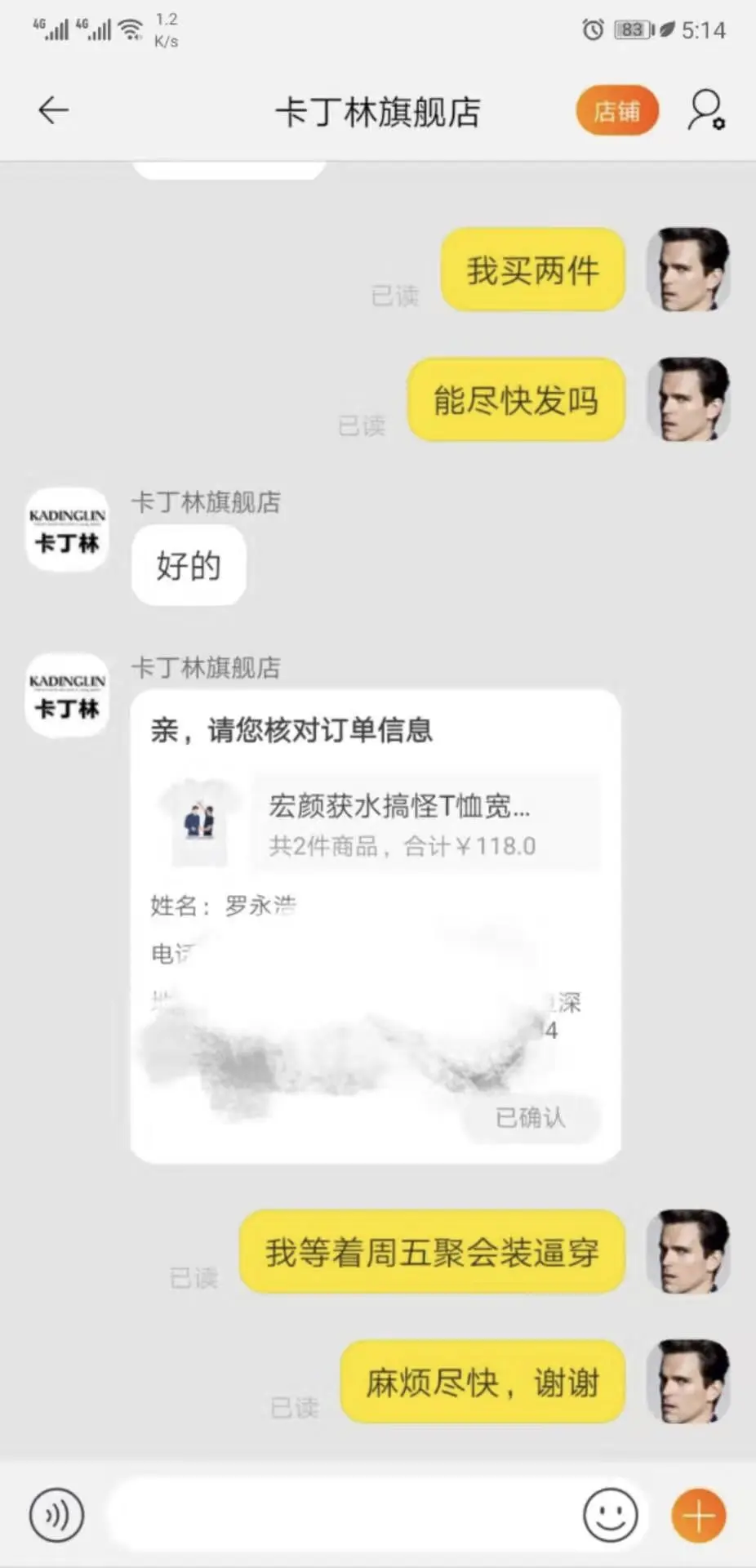
Task: Open the store avatar beside the 好的 message
Action: pos(67,531)
